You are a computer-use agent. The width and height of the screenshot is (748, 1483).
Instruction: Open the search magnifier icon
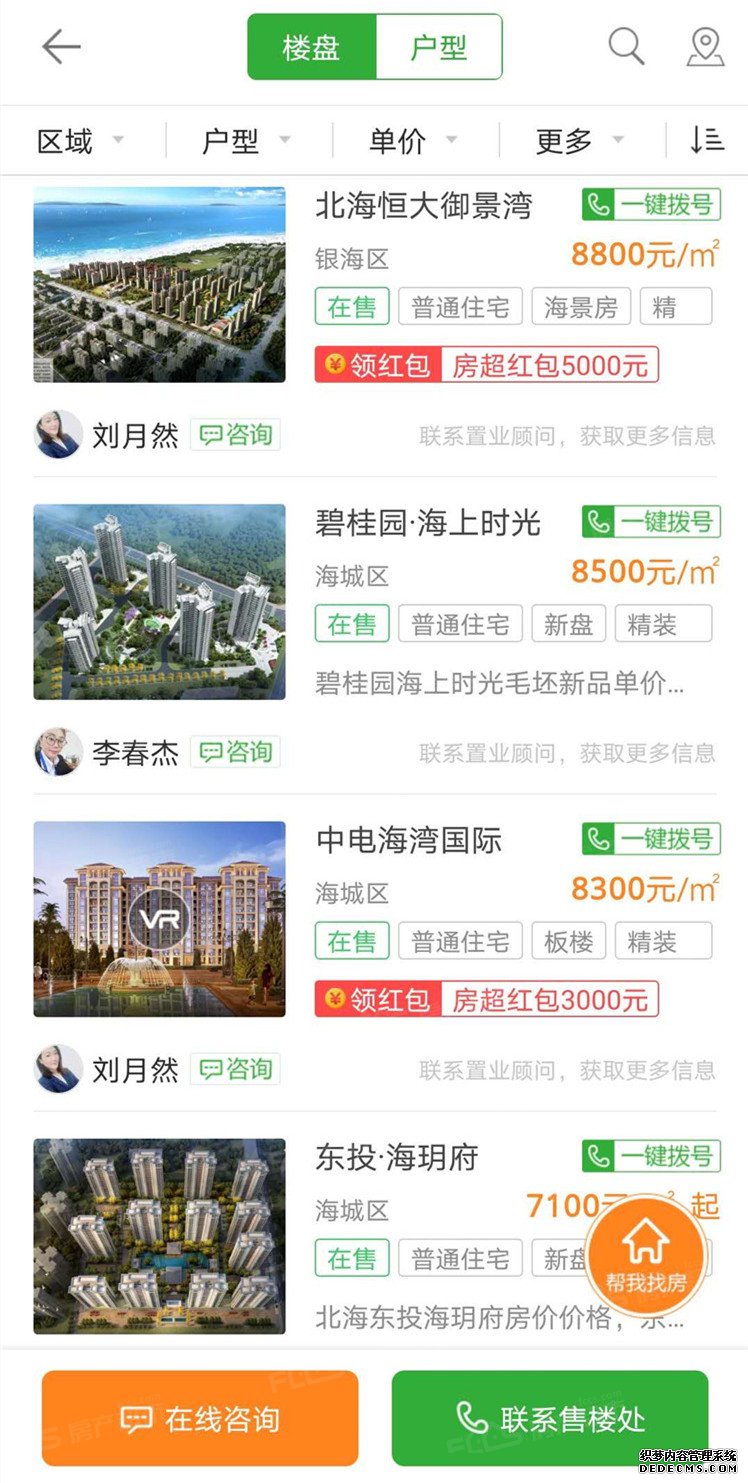[626, 46]
